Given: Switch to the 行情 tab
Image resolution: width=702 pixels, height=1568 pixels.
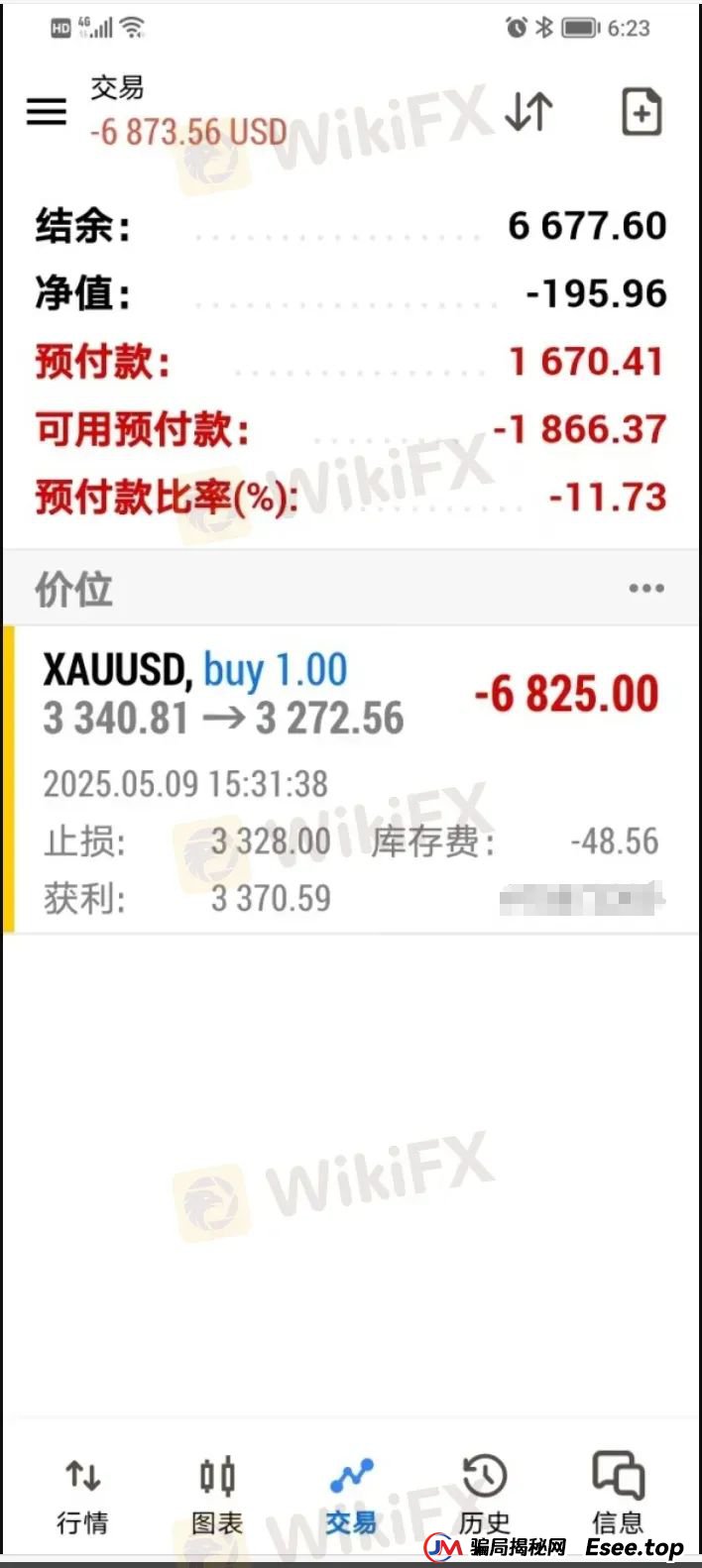Looking at the screenshot, I should (82, 1495).
